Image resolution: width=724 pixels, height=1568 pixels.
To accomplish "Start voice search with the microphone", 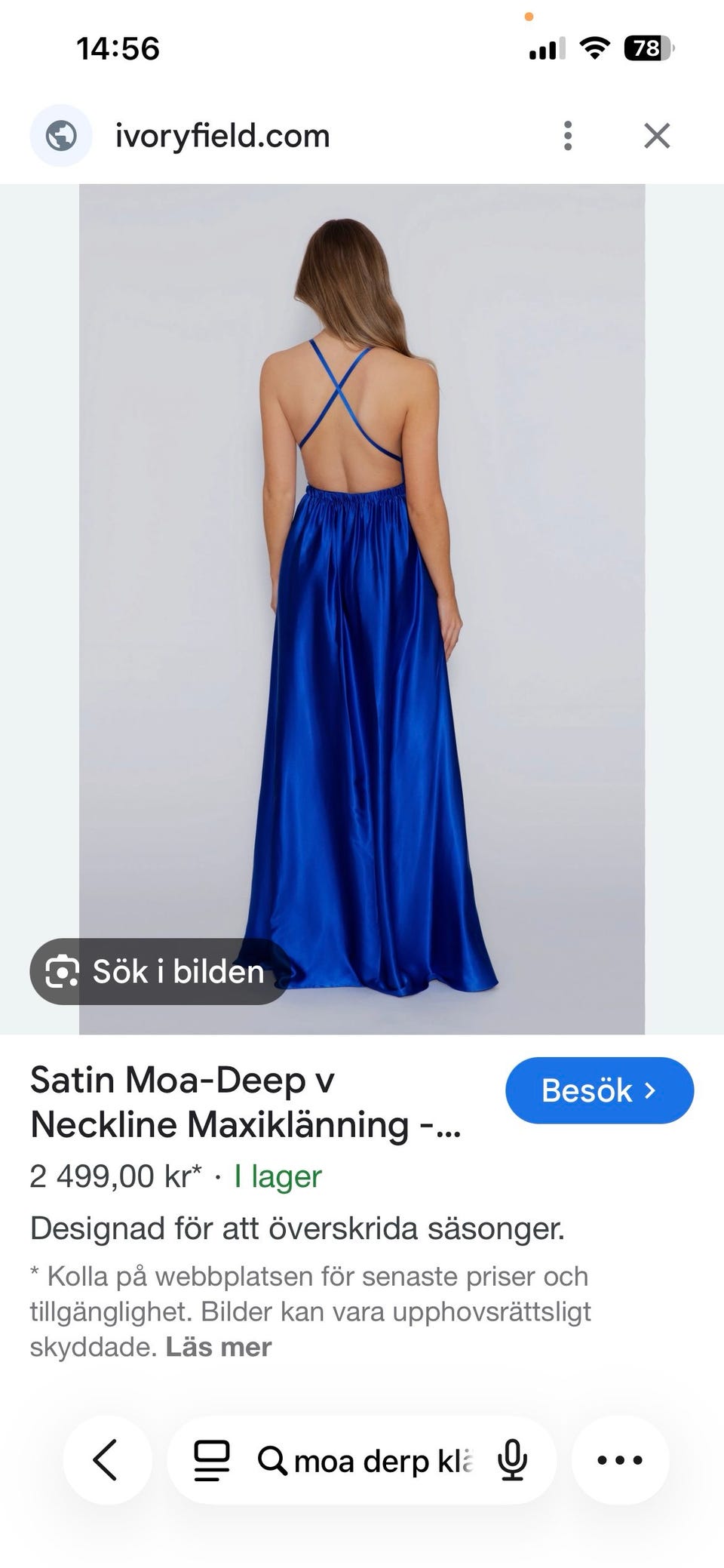I will coord(512,1460).
